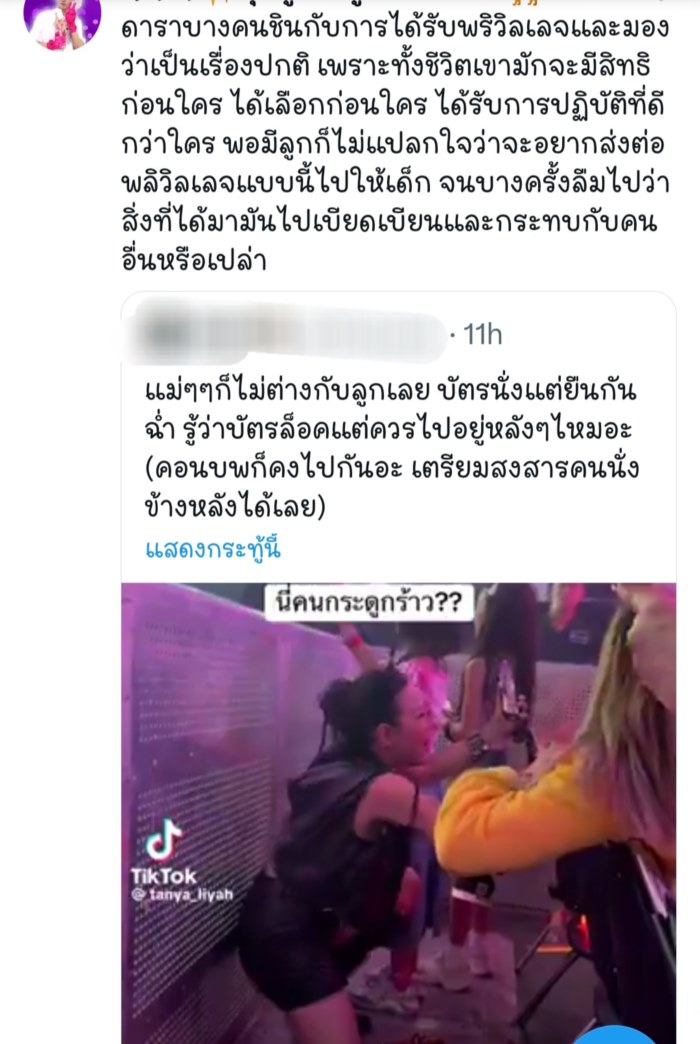Play the TikTok video in the quoted tweet

pyautogui.click(x=398, y=812)
